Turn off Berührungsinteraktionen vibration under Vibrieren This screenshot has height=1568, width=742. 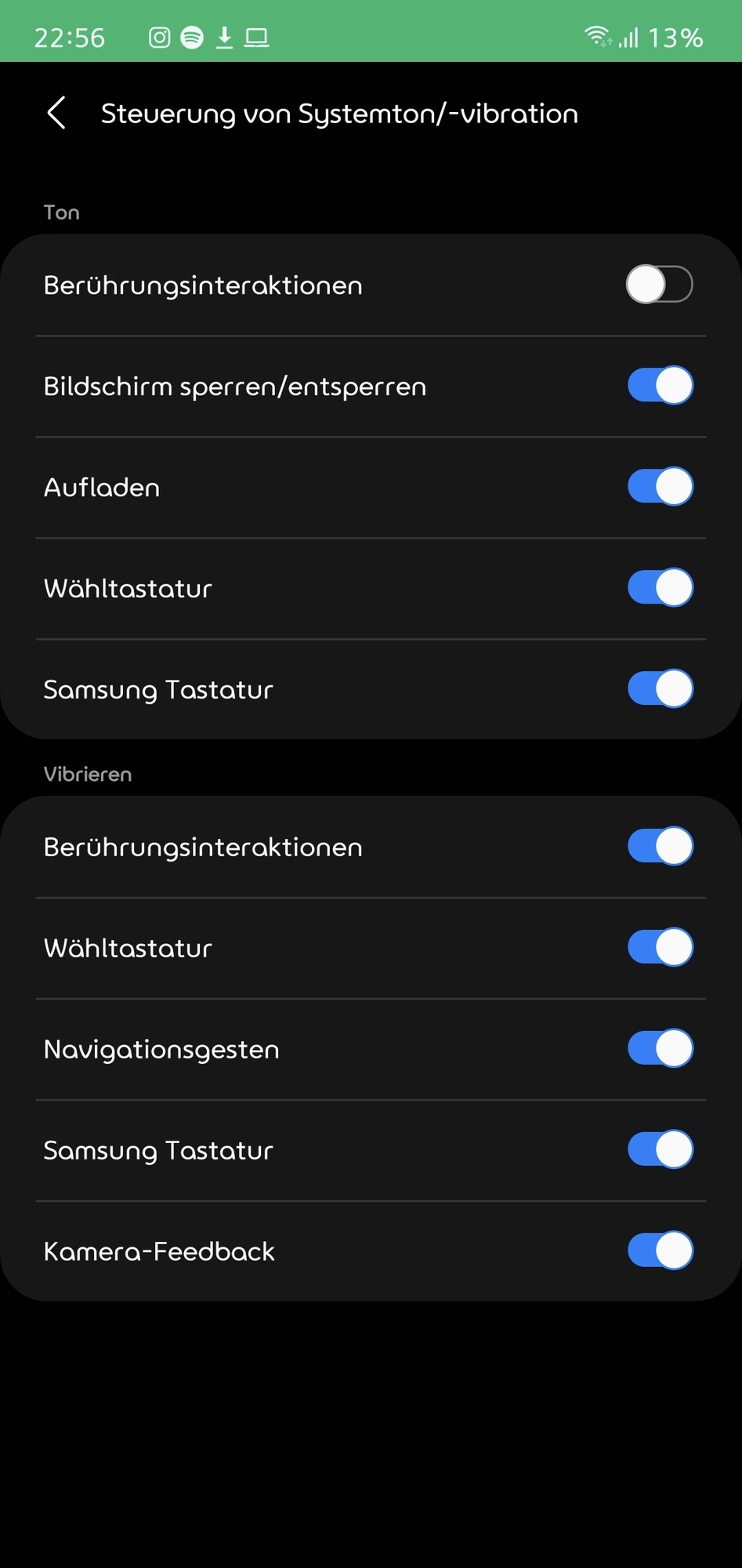tap(660, 847)
